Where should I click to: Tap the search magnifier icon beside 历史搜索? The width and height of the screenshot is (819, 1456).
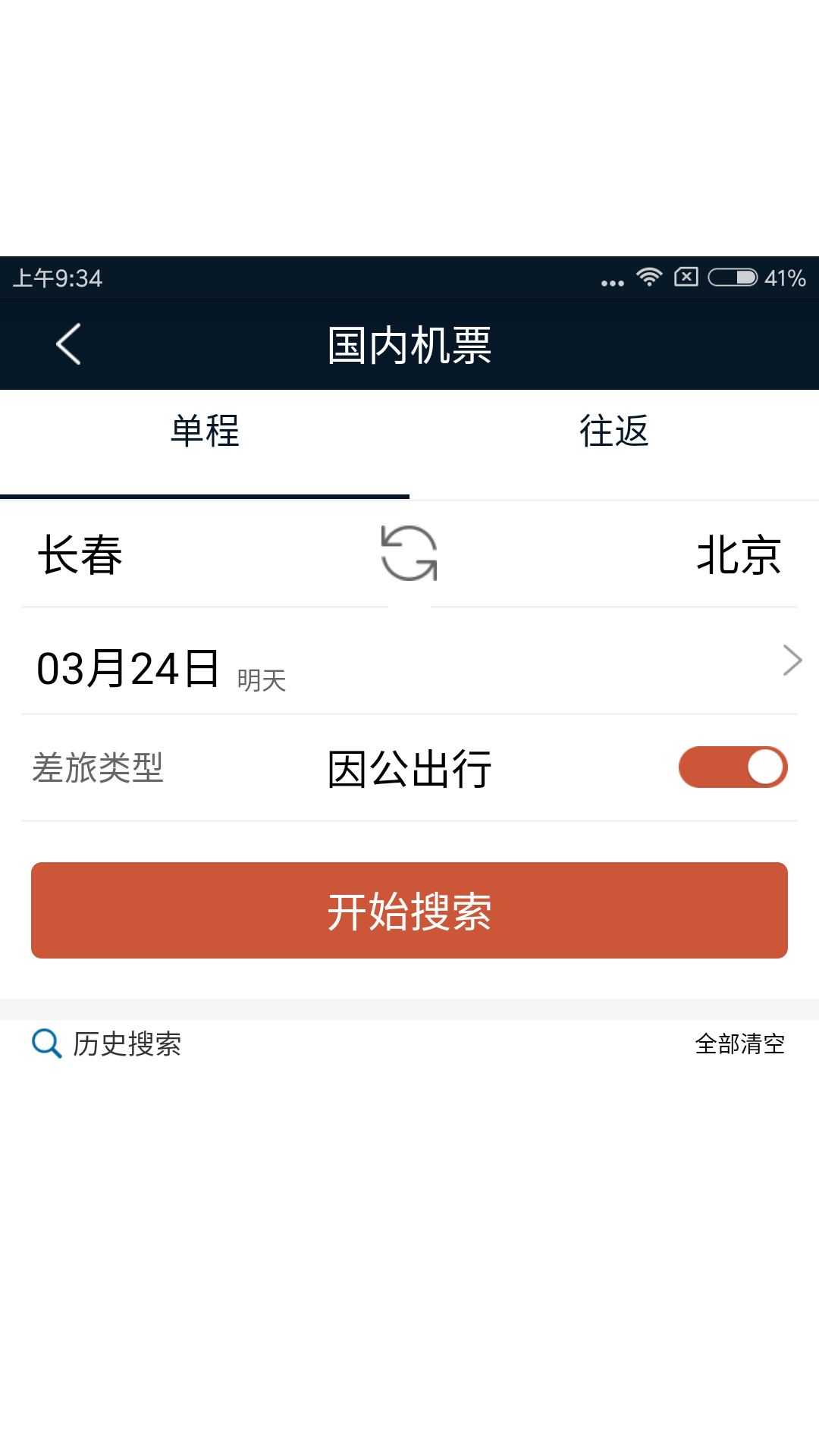coord(46,1044)
